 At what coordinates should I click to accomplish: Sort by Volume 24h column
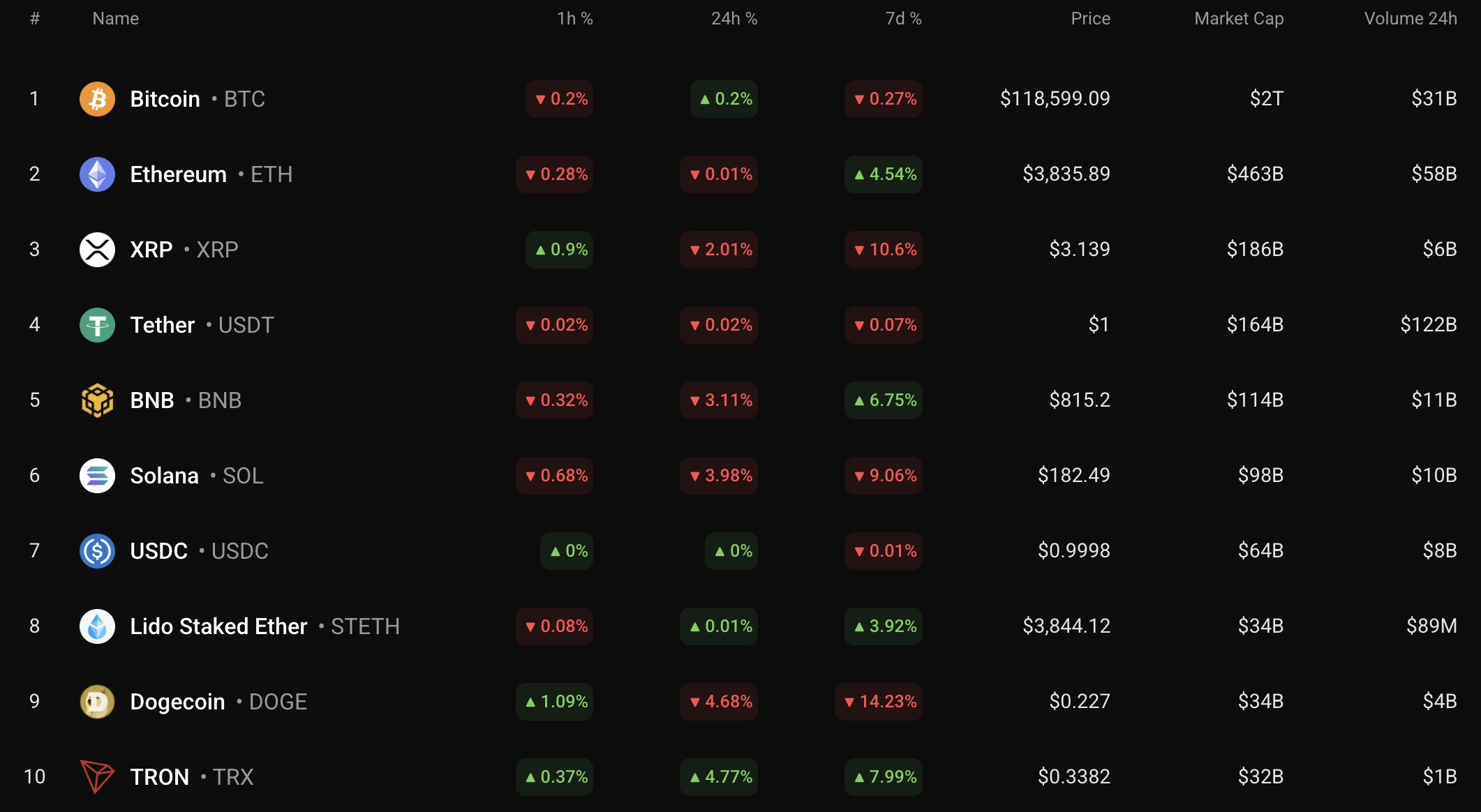(x=1410, y=19)
